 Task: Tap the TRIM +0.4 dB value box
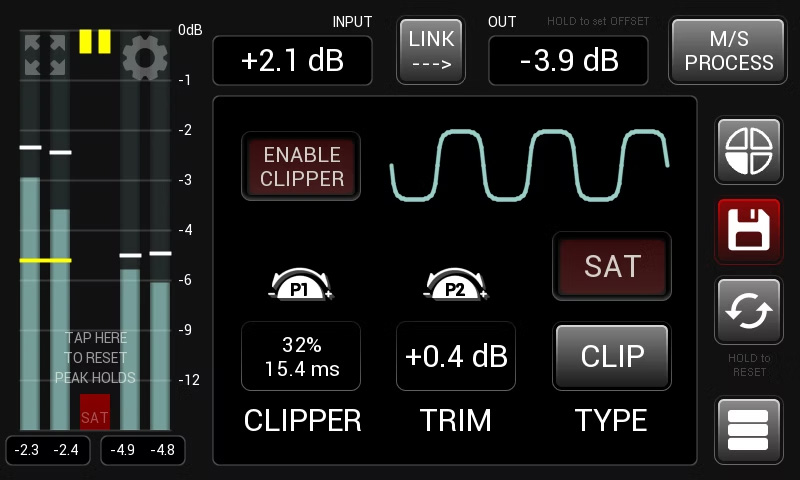456,356
